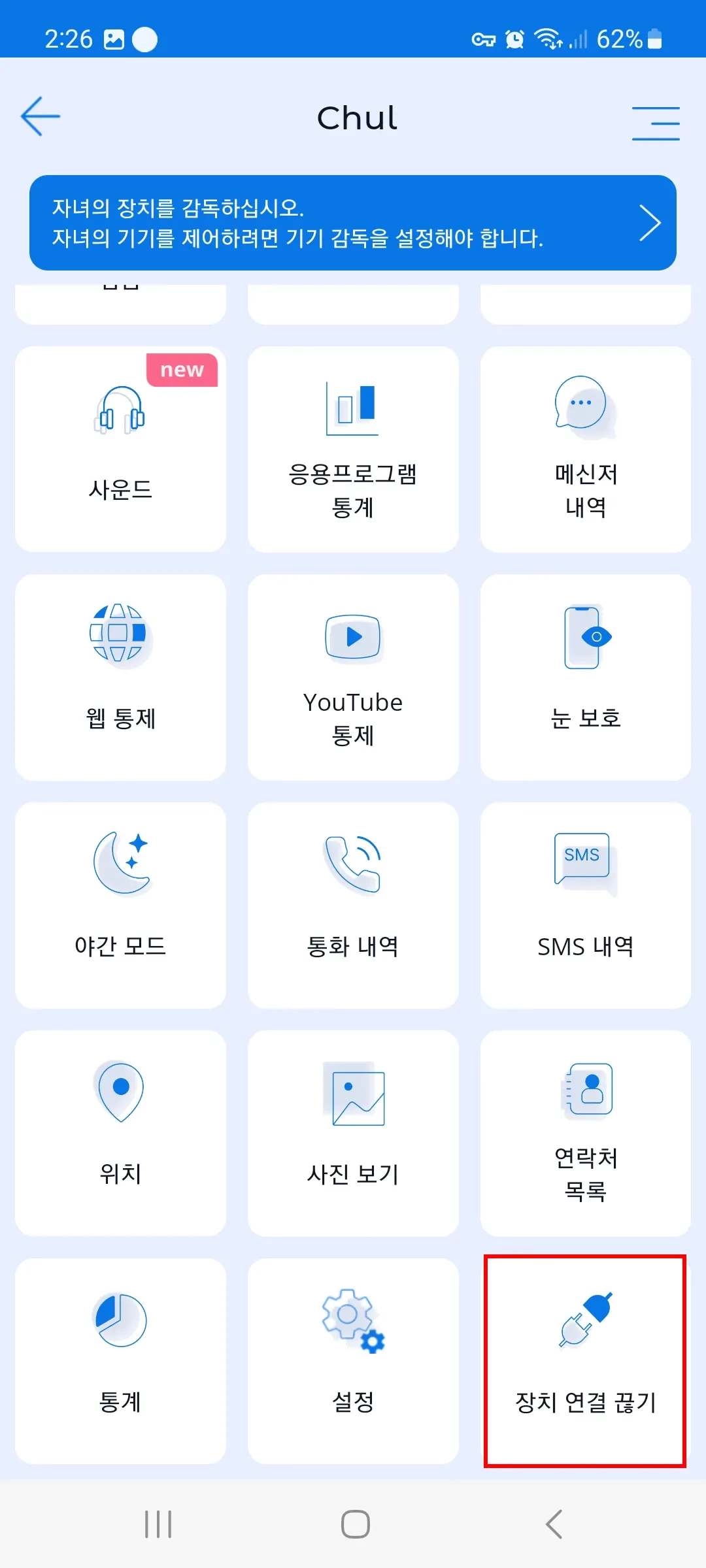Tap 장치 연결 끊기
Screen dimensions: 706x1568
click(x=586, y=1362)
